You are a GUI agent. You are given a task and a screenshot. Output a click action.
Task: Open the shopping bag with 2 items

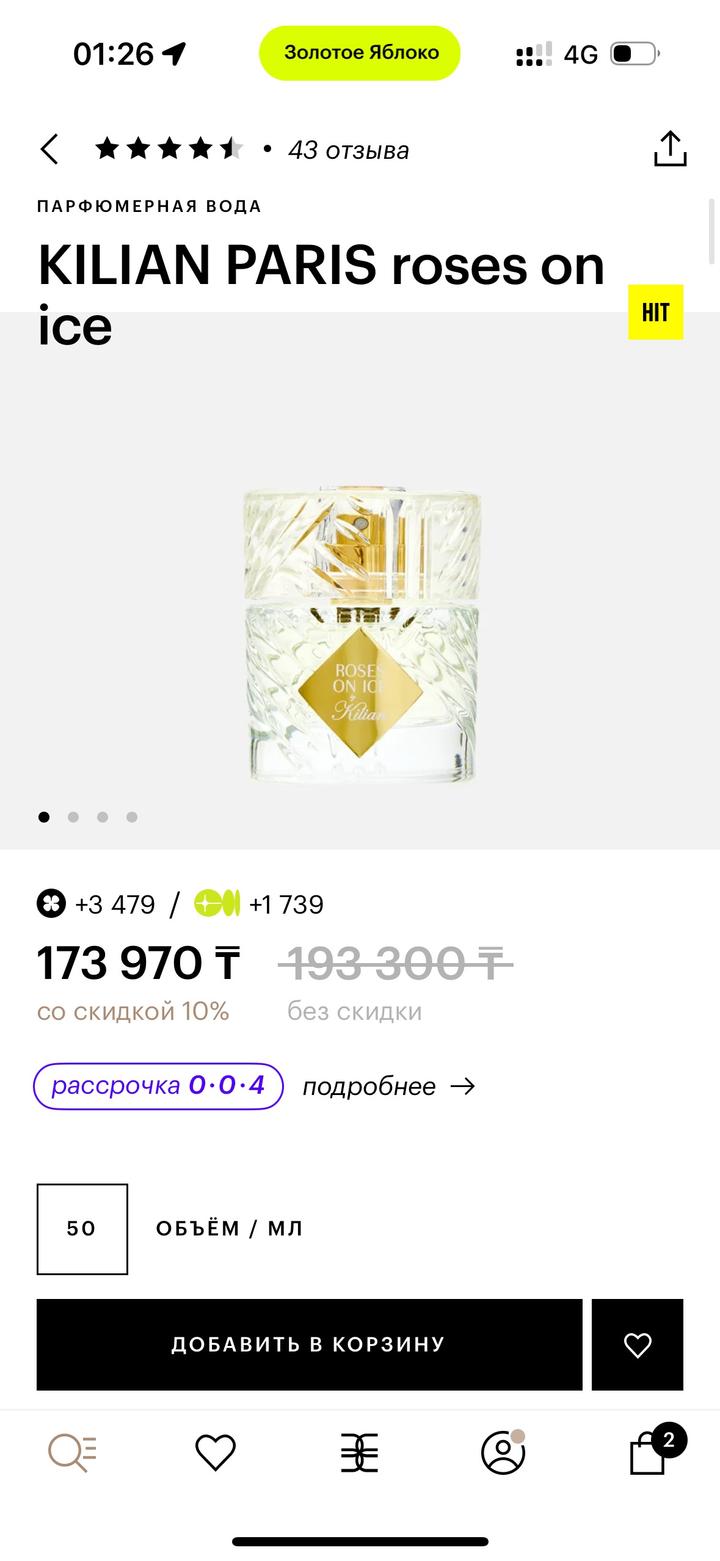pos(648,1455)
